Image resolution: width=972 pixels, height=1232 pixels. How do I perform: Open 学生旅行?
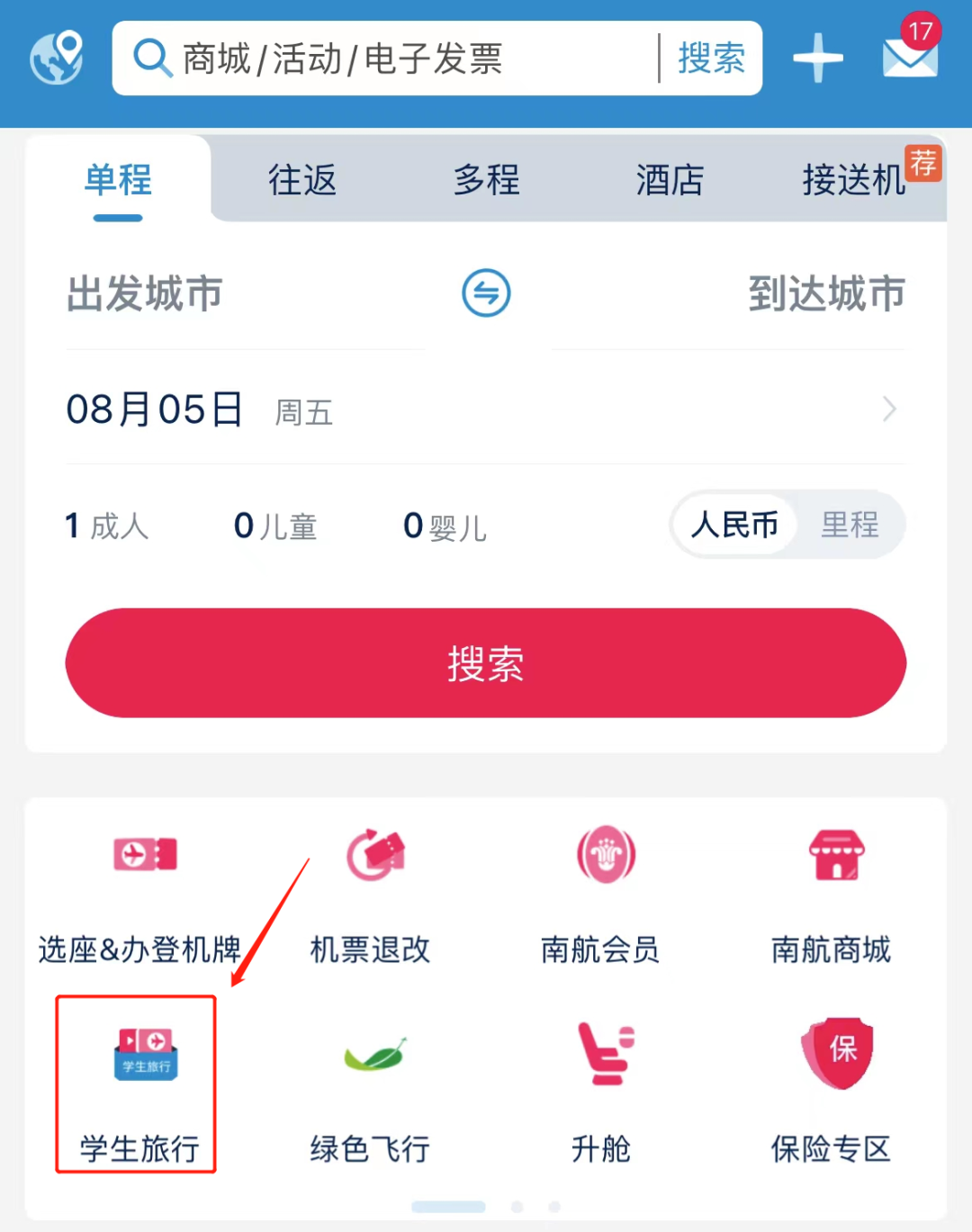pyautogui.click(x=140, y=1085)
